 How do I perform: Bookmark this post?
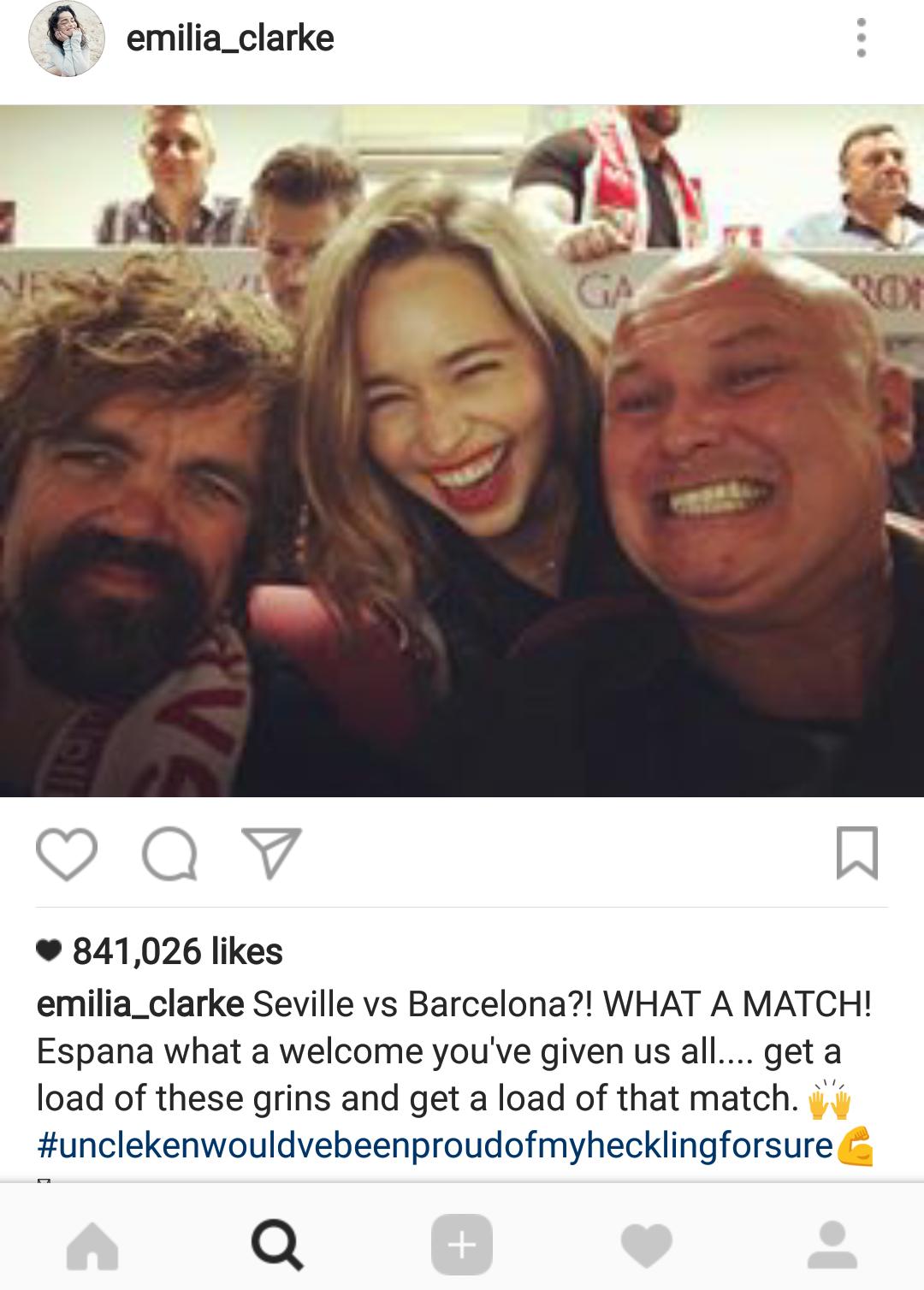[856, 852]
